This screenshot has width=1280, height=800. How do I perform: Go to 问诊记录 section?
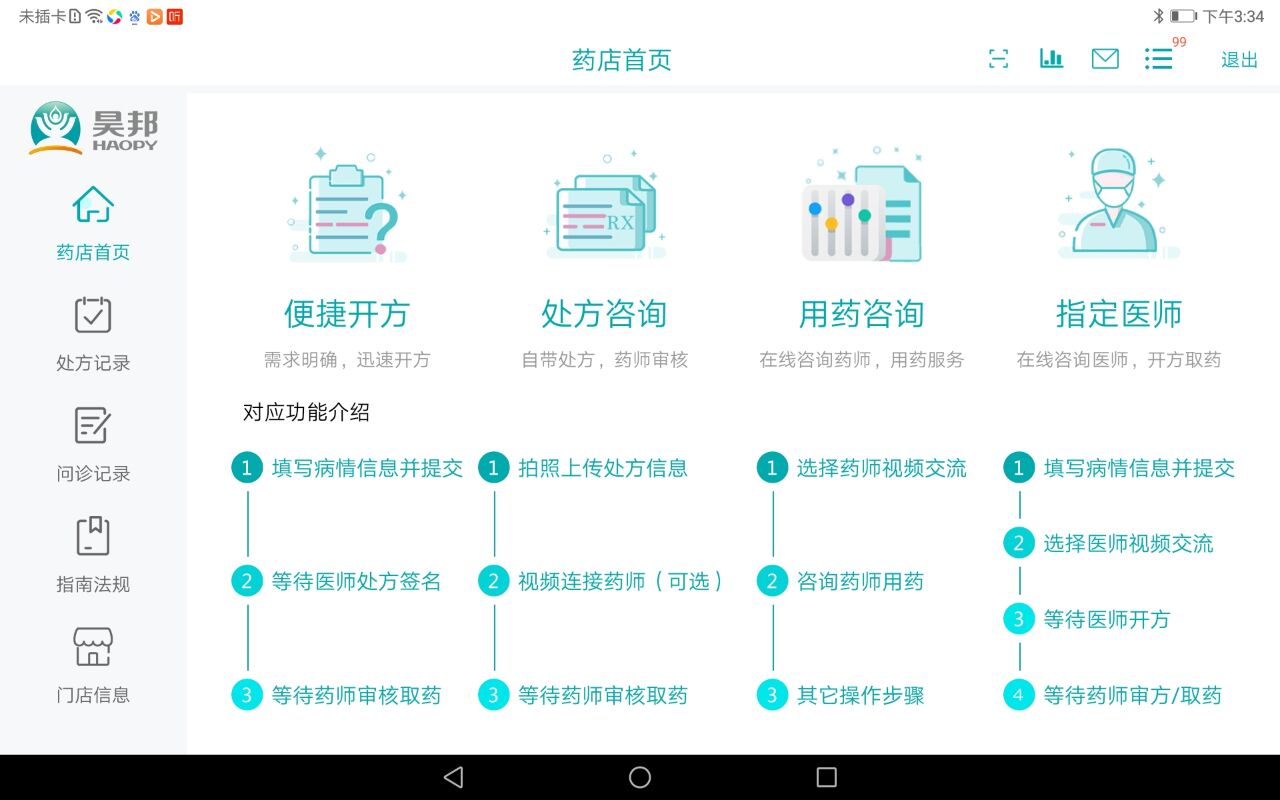pyautogui.click(x=93, y=446)
